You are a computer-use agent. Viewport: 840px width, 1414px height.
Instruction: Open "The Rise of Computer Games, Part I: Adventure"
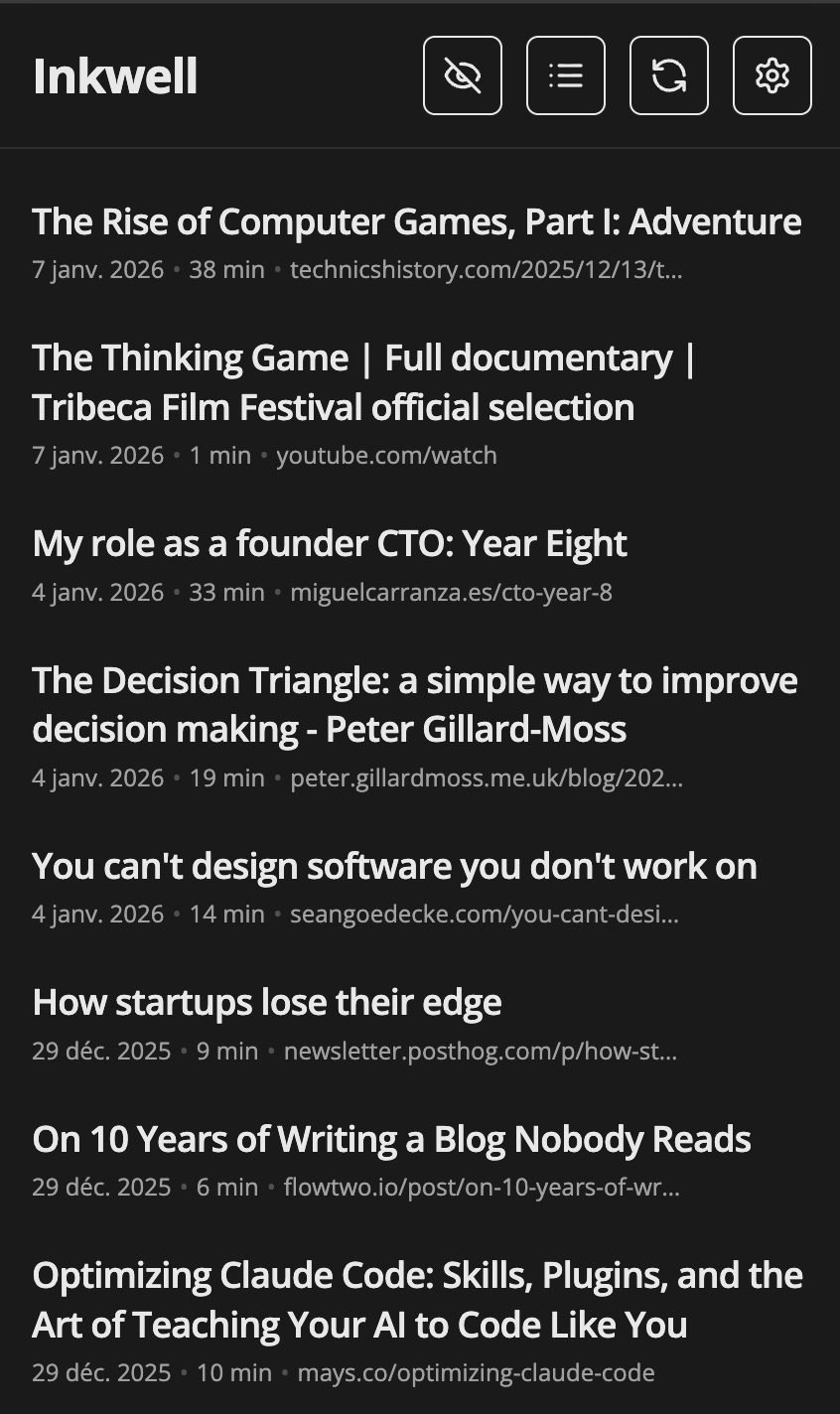pos(416,221)
